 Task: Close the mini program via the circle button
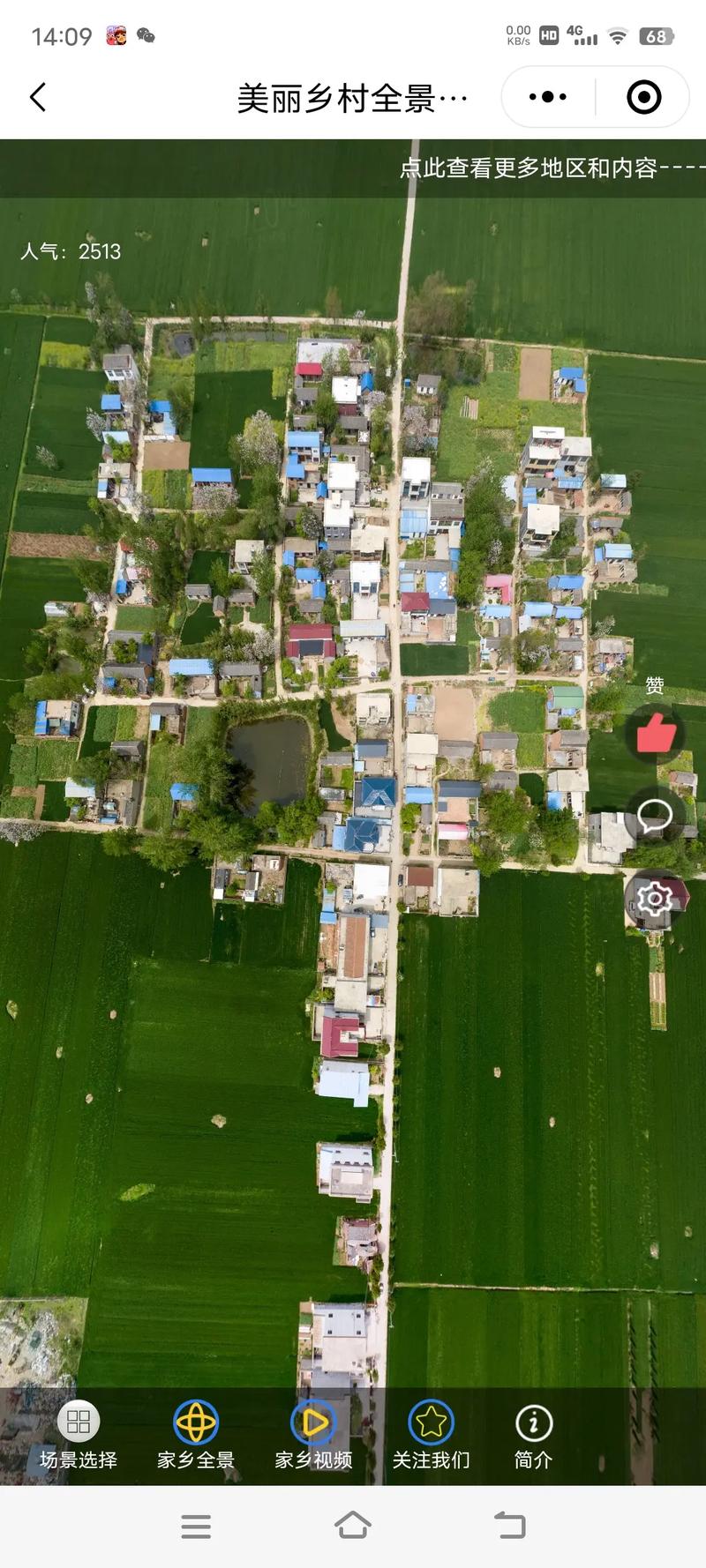pyautogui.click(x=643, y=97)
